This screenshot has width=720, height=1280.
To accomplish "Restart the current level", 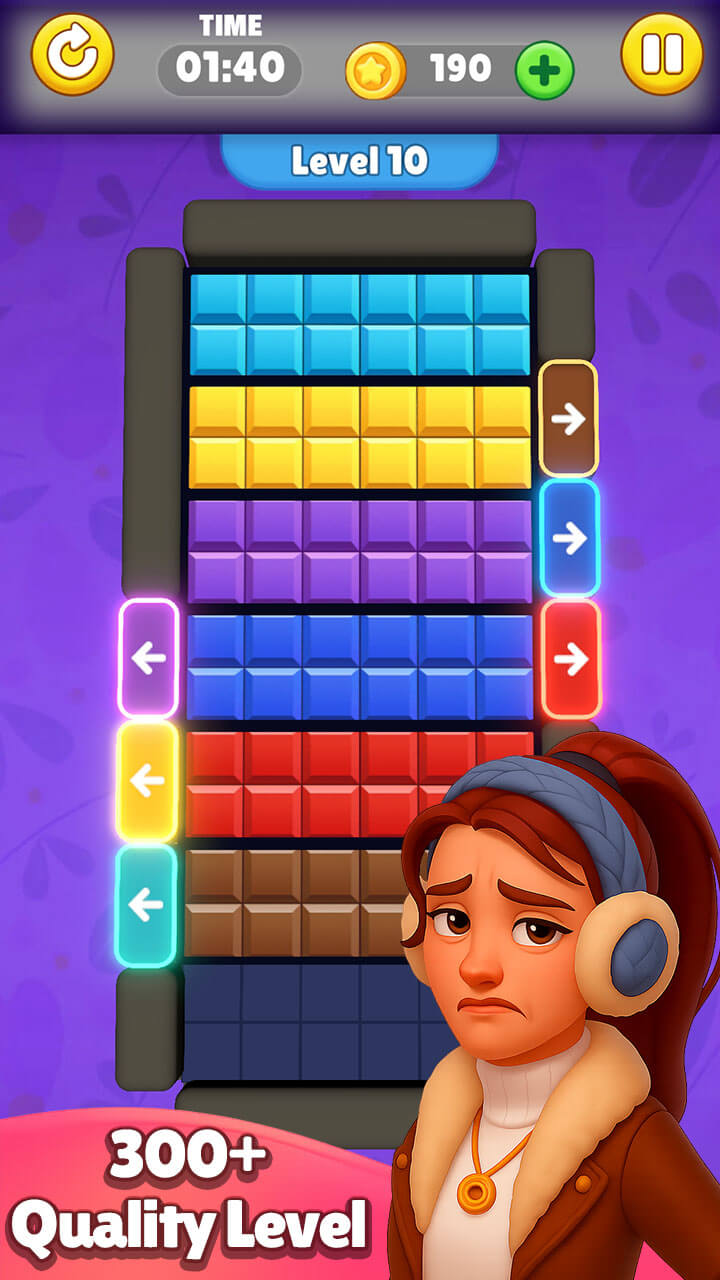I will 72,54.
